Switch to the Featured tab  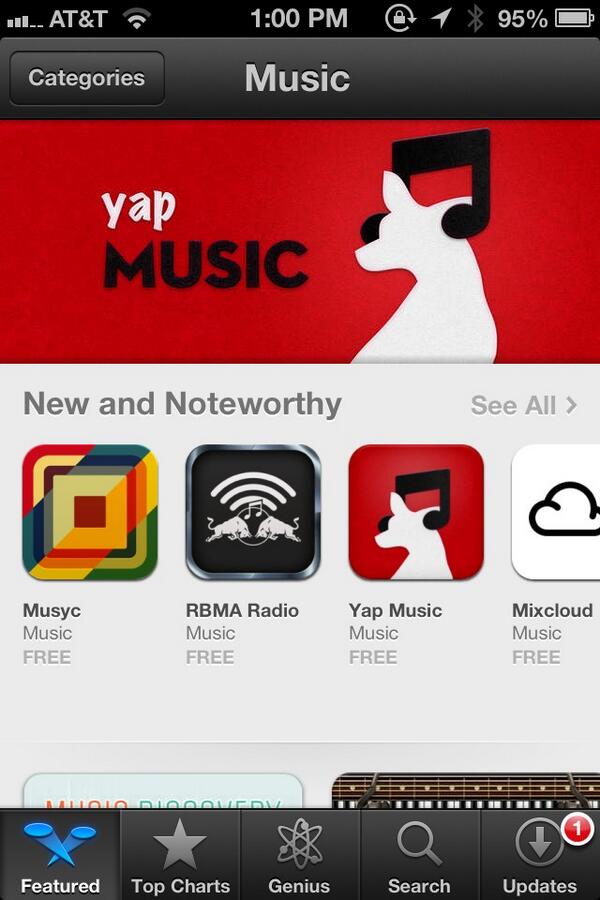point(60,857)
